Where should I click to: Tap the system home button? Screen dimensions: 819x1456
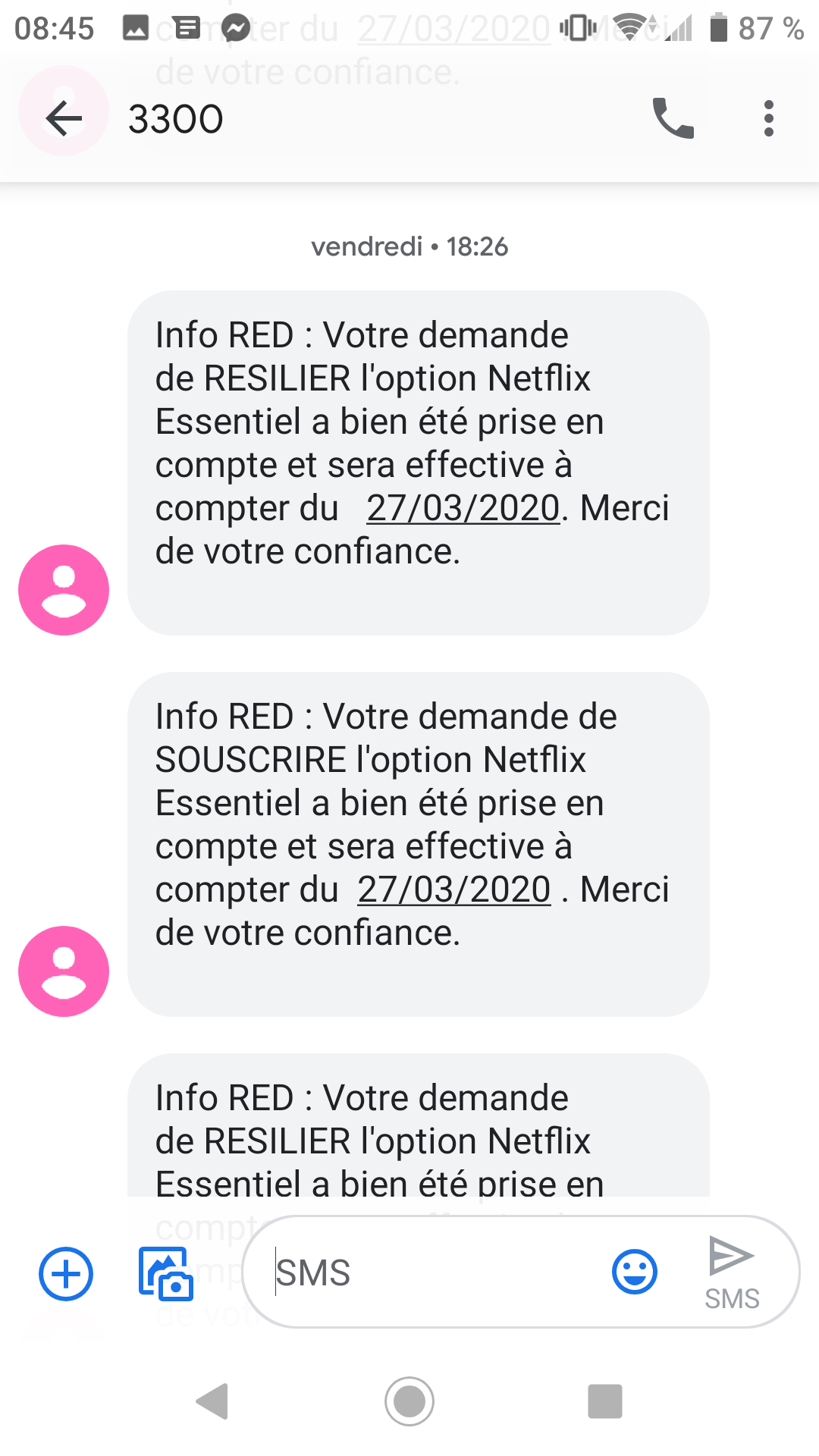(409, 1401)
